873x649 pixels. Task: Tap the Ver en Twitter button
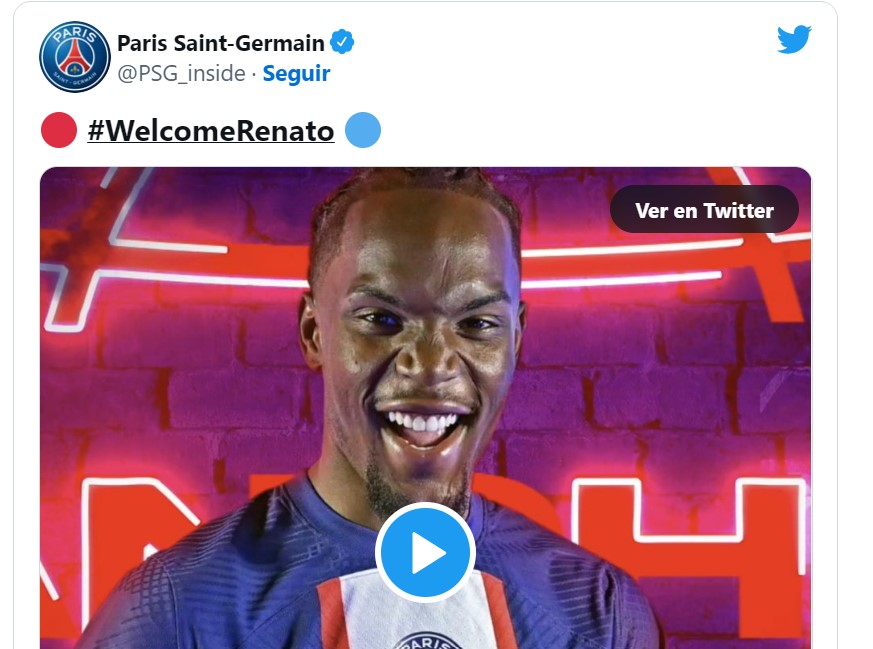click(x=704, y=210)
